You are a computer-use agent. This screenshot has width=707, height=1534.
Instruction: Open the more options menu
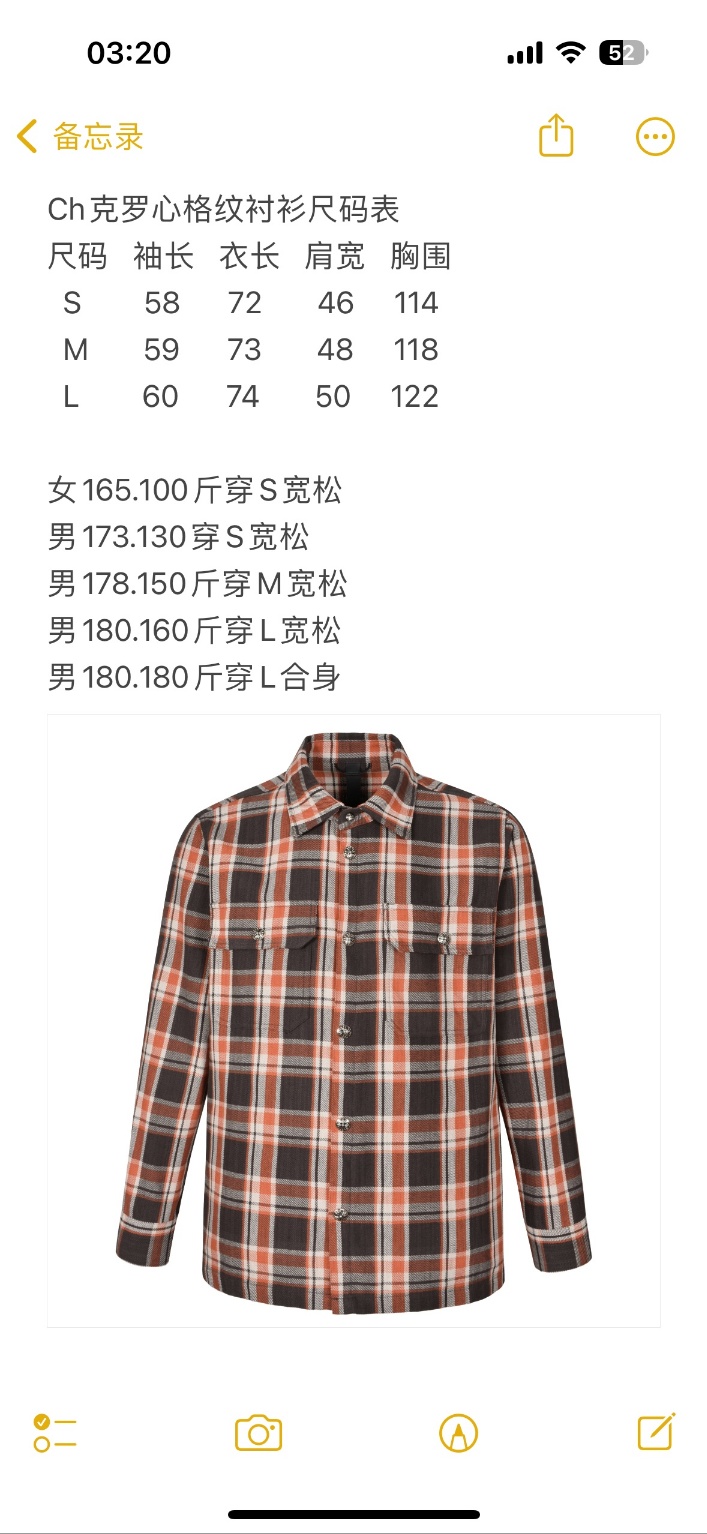point(656,137)
